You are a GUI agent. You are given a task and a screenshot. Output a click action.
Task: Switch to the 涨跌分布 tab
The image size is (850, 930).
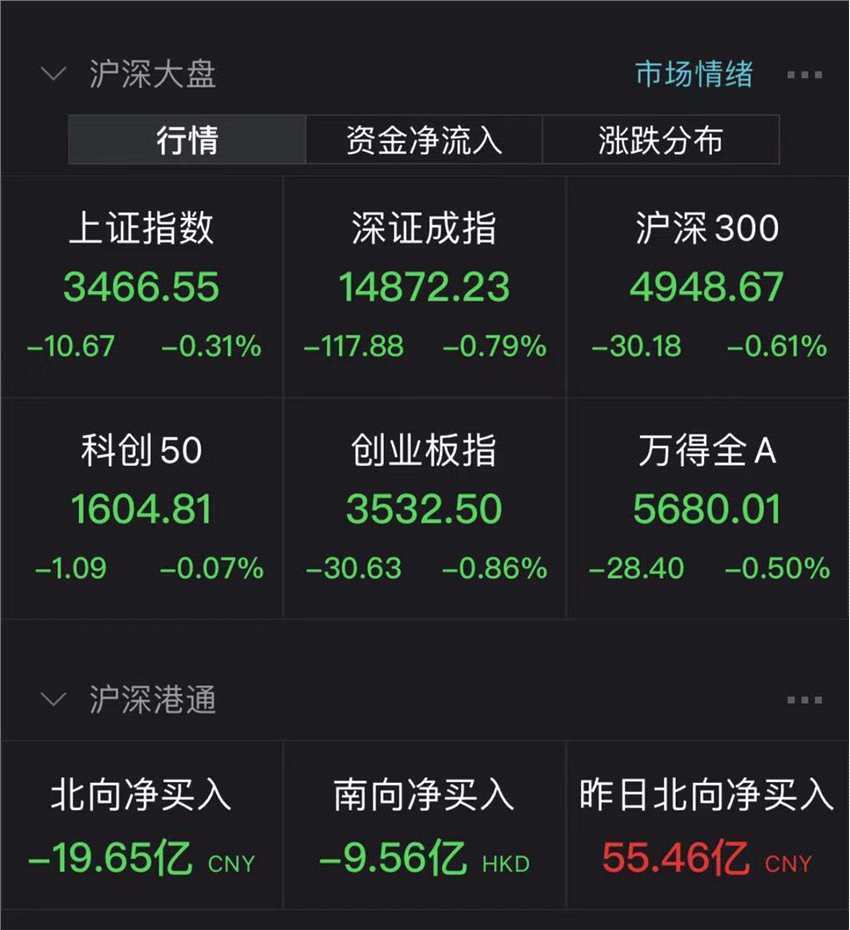pyautogui.click(x=660, y=140)
